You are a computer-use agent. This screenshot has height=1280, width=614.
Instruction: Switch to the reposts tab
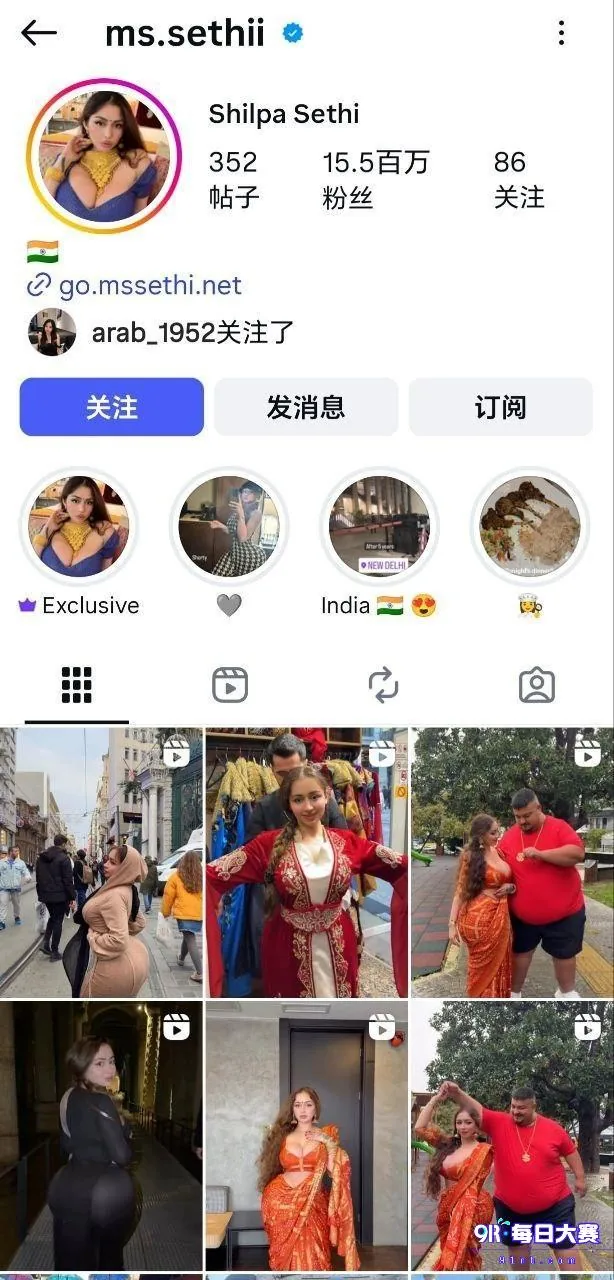pyautogui.click(x=383, y=686)
